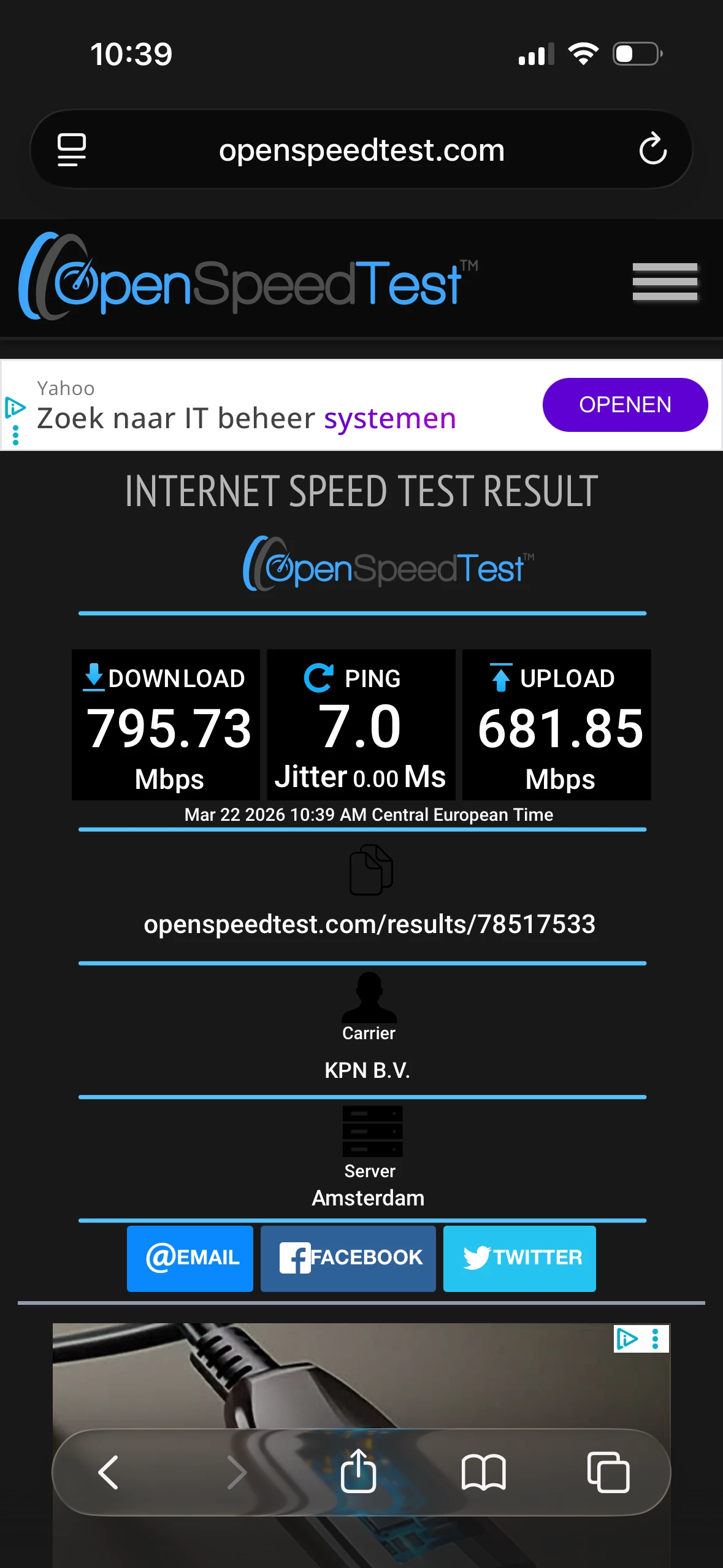The width and height of the screenshot is (723, 1568).
Task: Go back to previous page
Action: [x=109, y=1472]
